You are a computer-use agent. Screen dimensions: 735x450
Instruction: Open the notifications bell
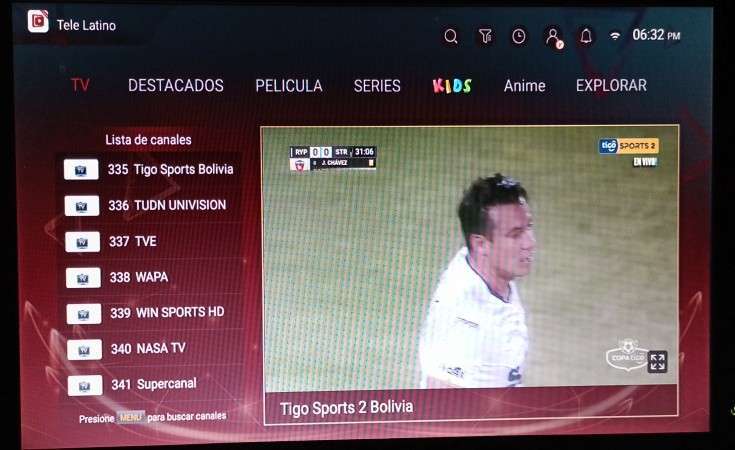click(x=586, y=36)
